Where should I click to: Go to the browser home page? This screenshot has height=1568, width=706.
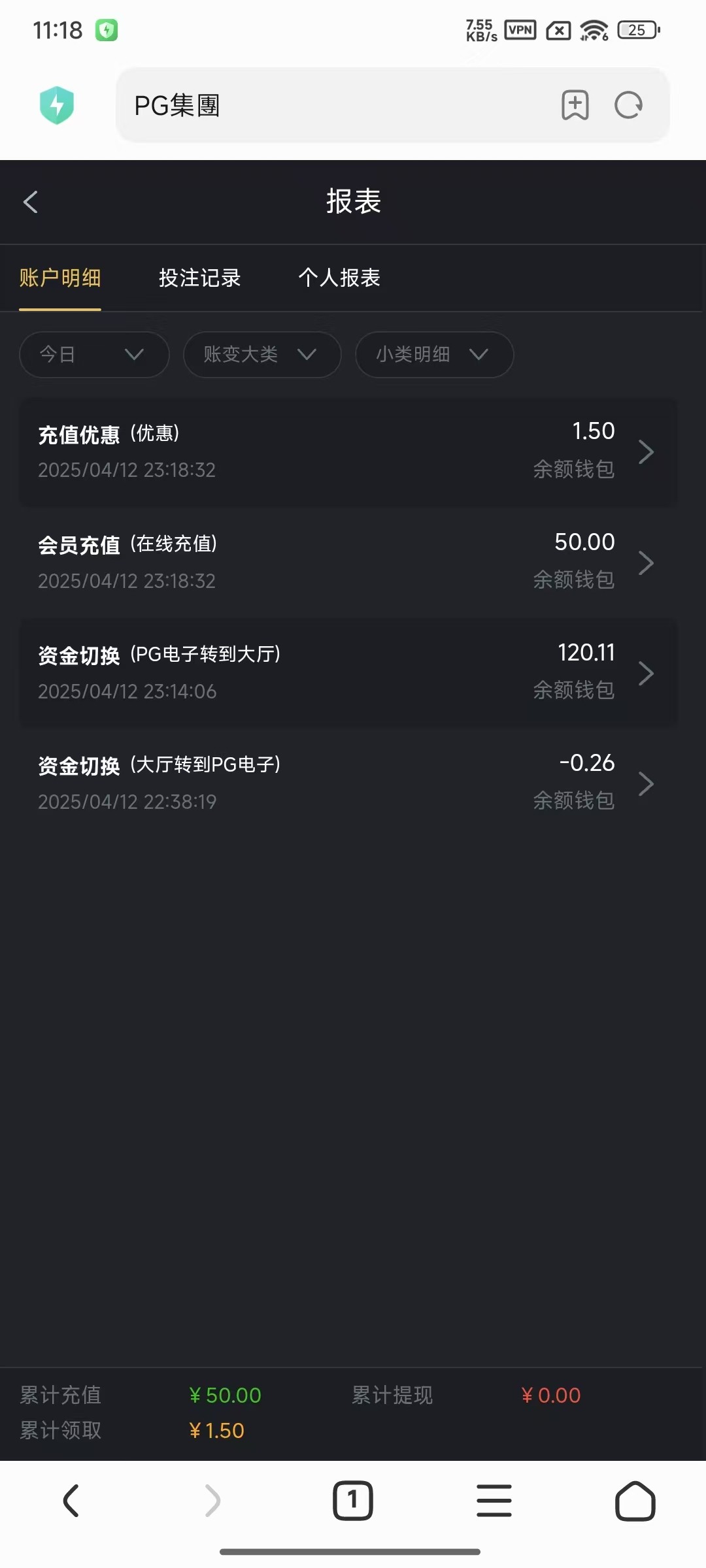click(x=635, y=1500)
